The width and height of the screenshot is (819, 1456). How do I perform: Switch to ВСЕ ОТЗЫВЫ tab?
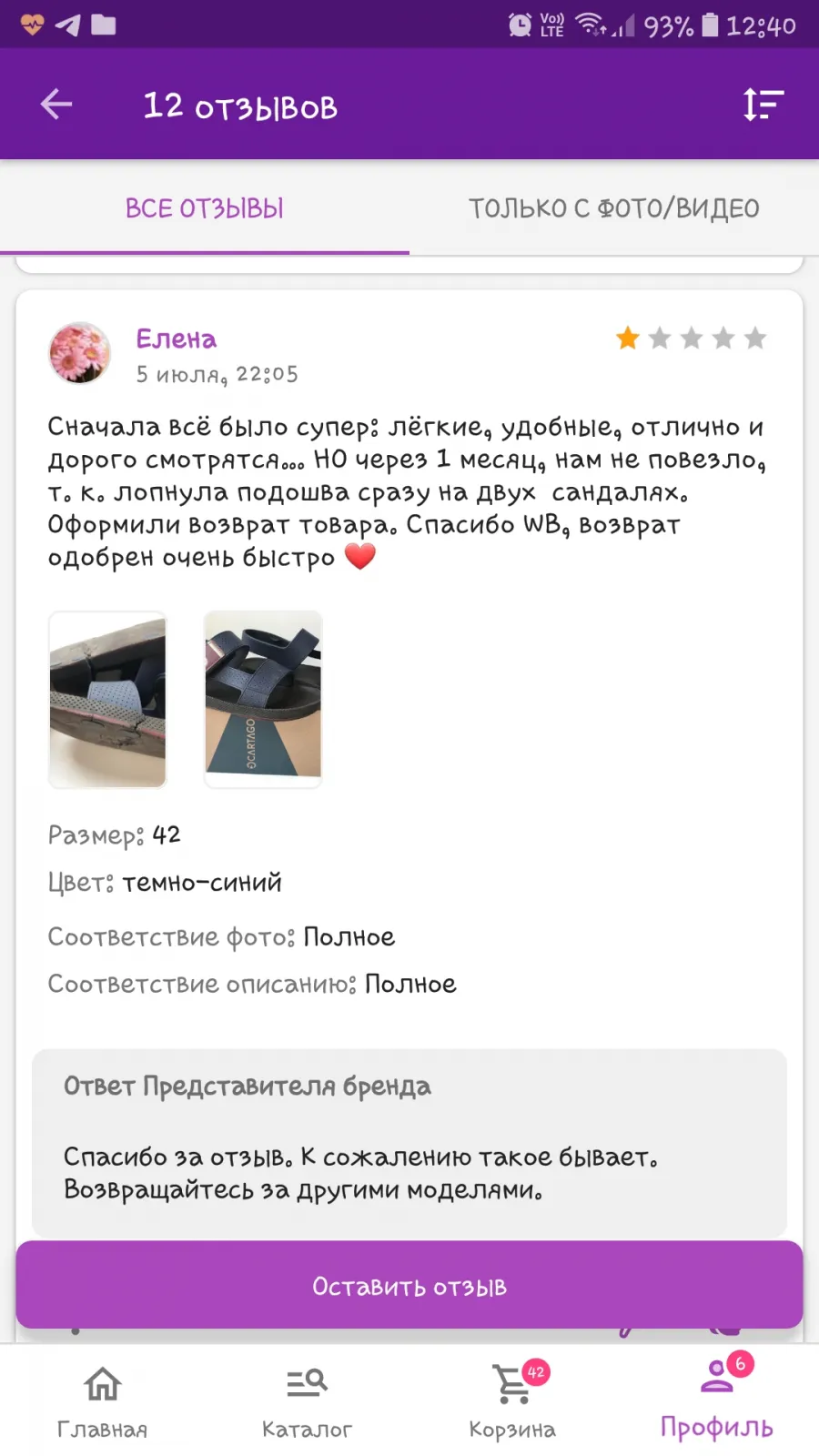(x=205, y=208)
